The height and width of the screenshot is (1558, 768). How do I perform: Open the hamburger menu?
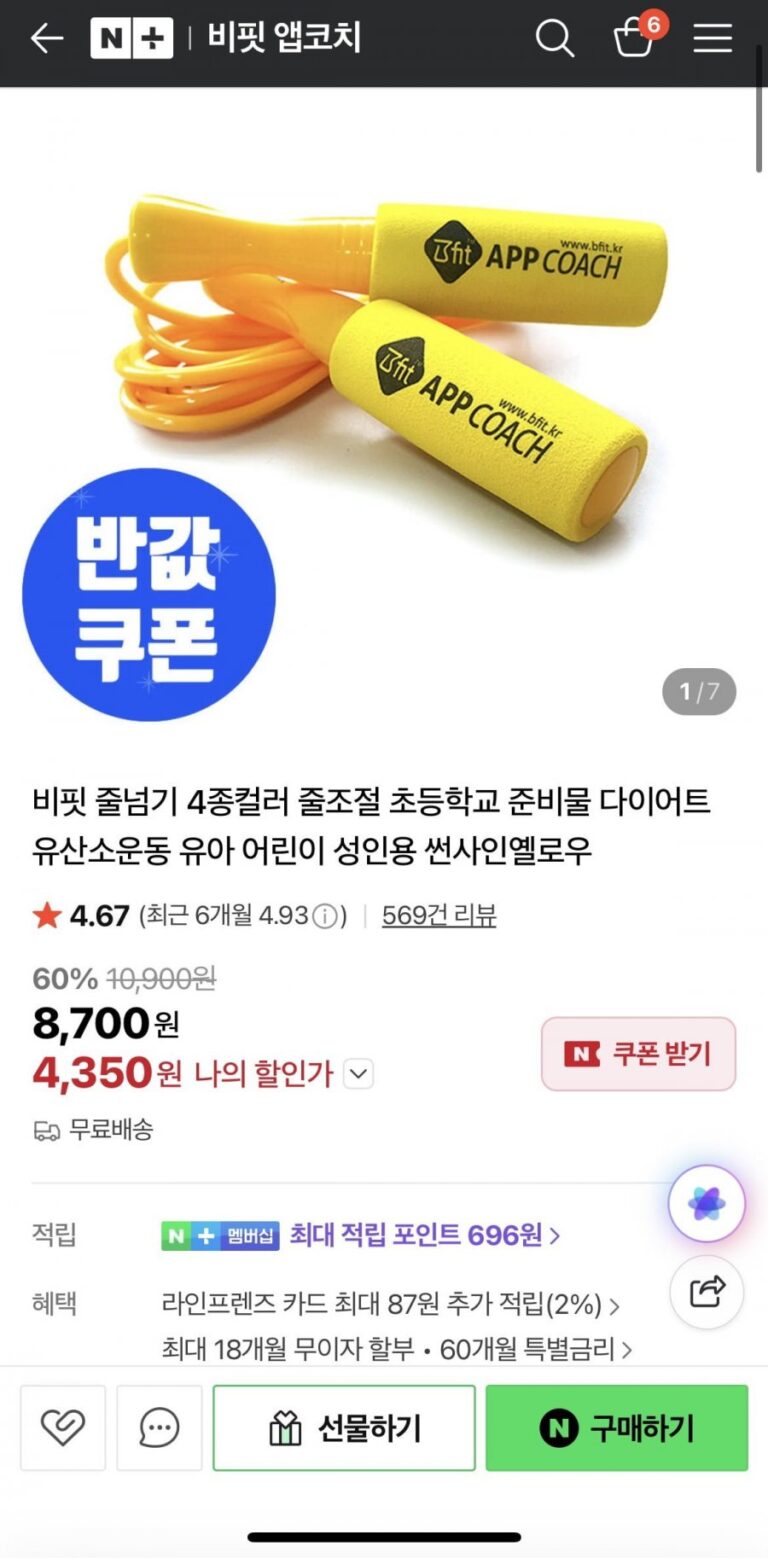pyautogui.click(x=713, y=39)
